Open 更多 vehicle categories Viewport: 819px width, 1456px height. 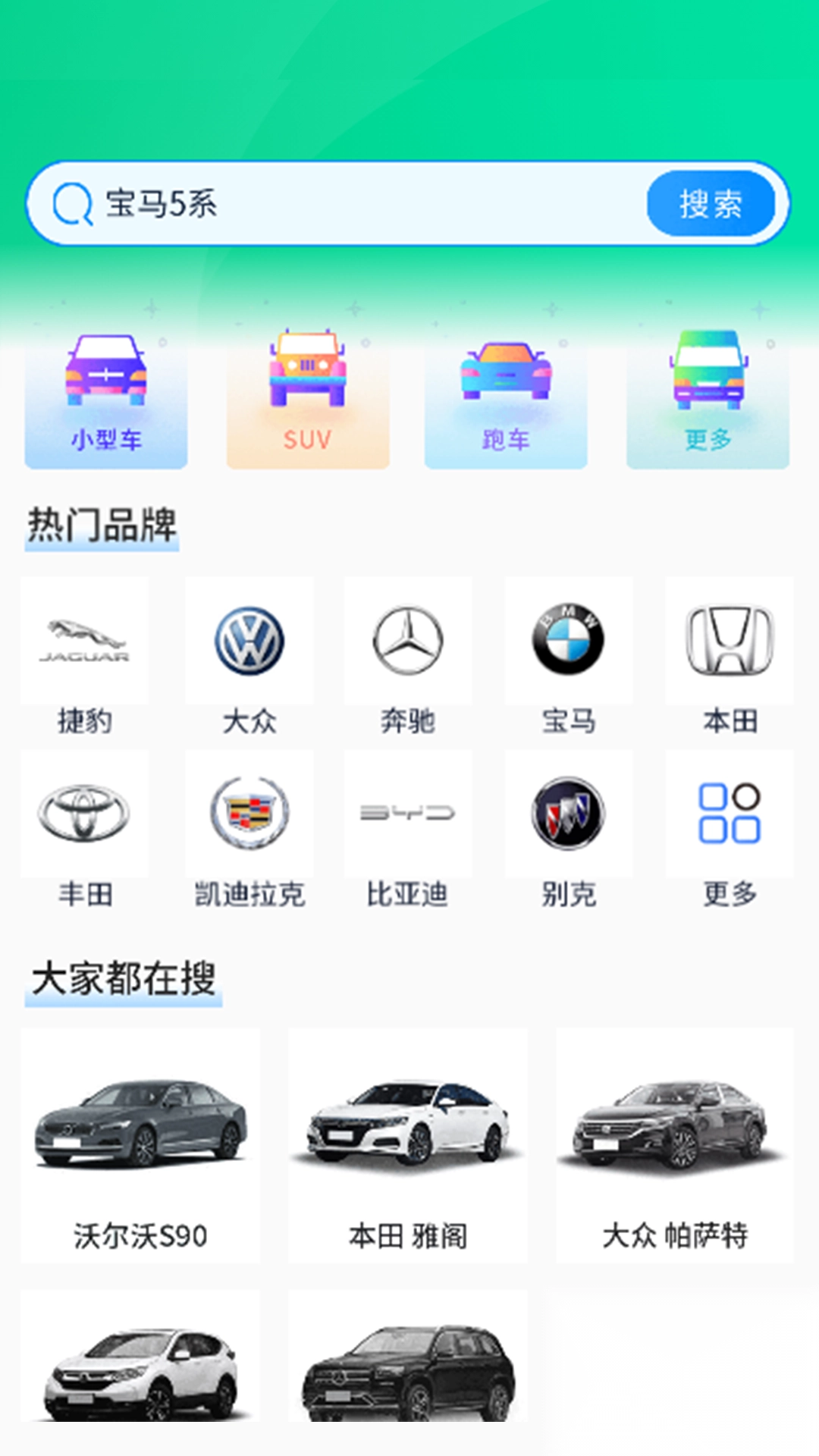click(x=708, y=400)
